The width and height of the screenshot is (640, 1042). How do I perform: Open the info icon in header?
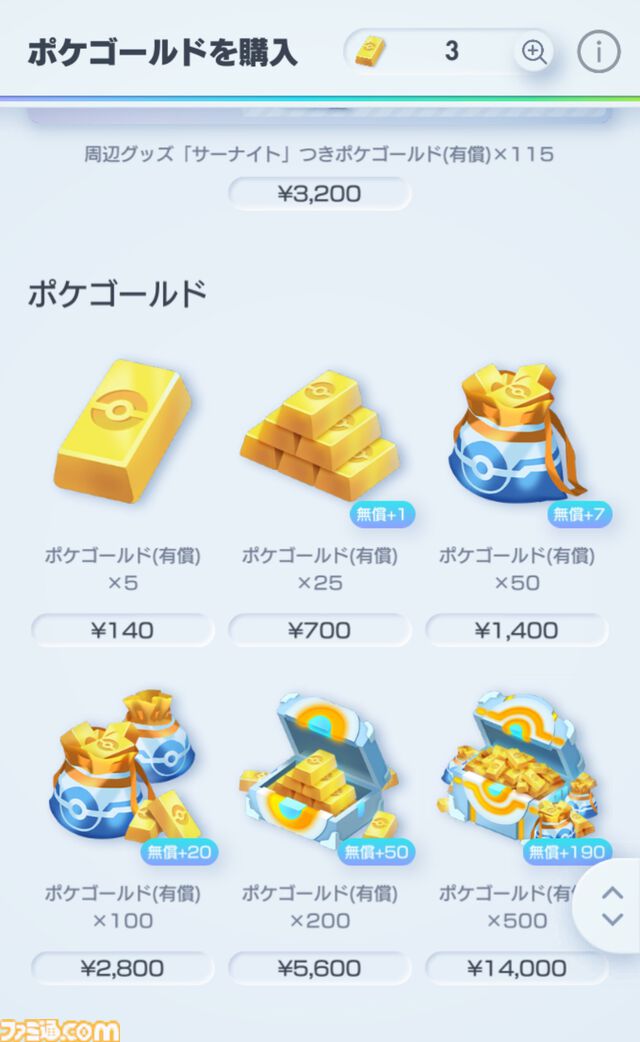[x=599, y=52]
